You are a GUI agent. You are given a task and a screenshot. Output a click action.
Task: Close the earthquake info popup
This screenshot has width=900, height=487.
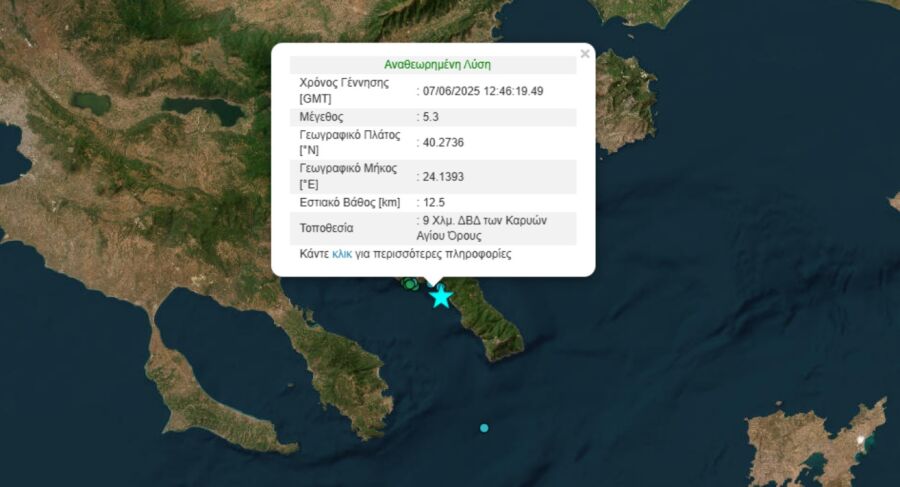585,54
